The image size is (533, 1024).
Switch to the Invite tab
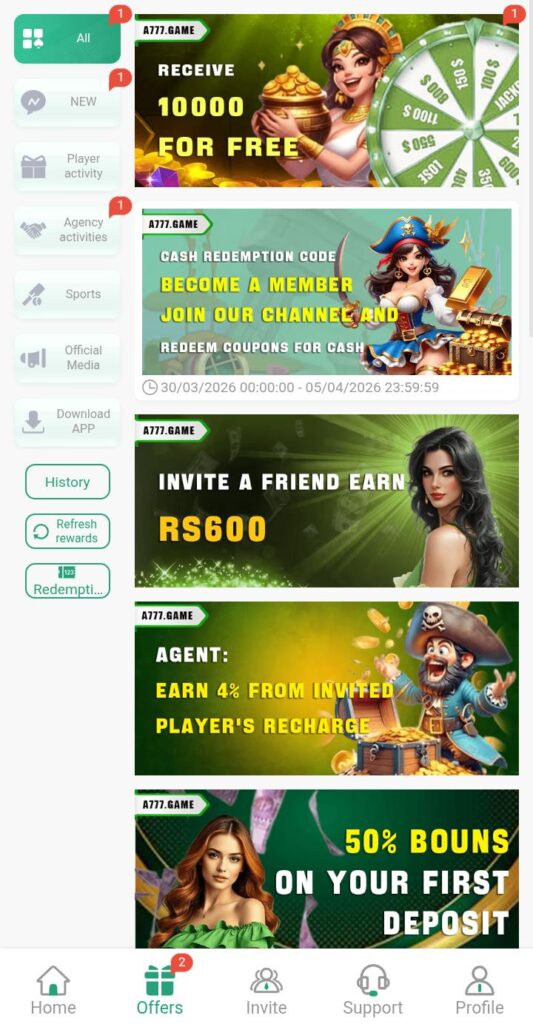click(x=266, y=991)
